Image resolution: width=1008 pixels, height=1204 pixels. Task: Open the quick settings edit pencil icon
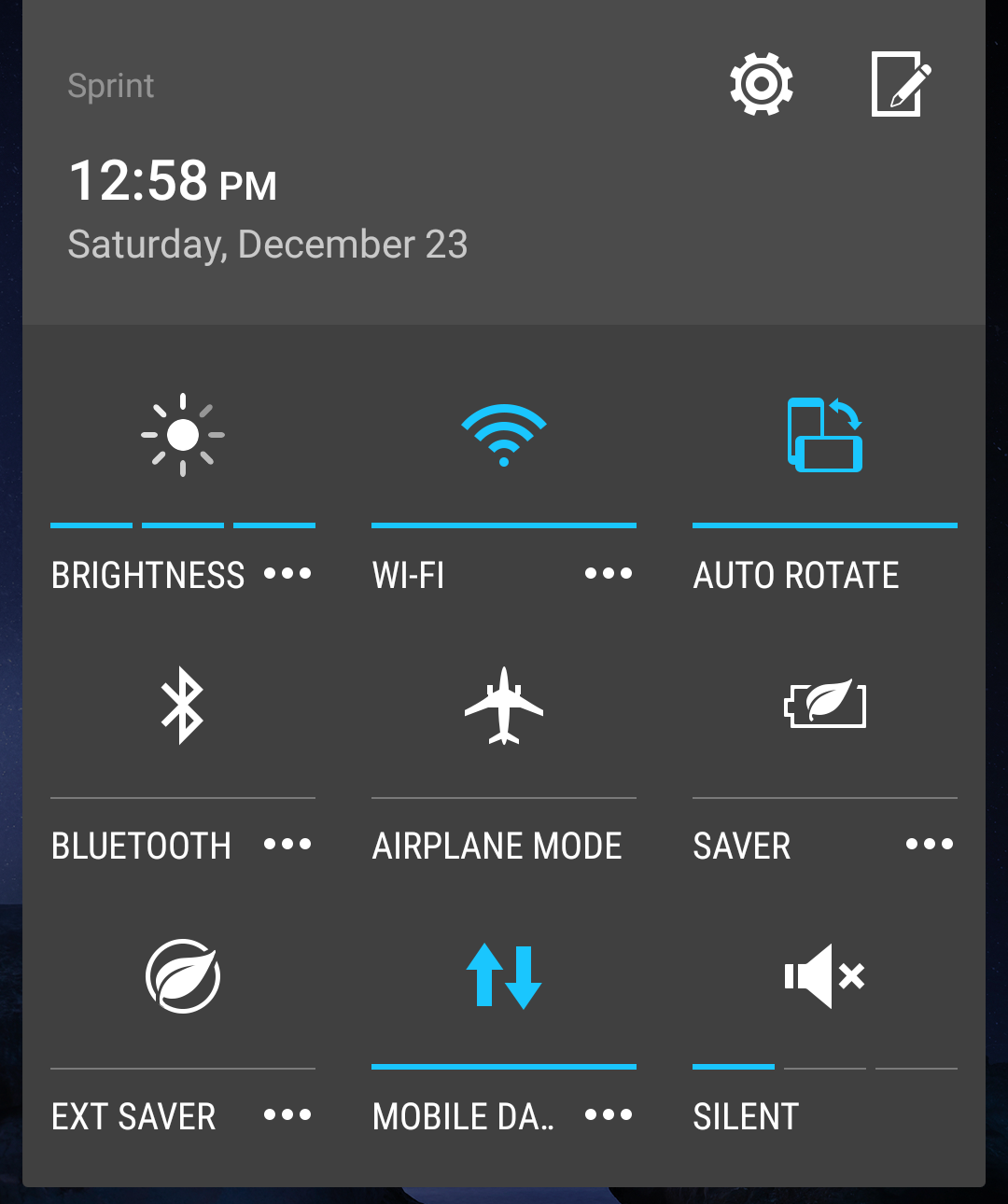point(899,83)
